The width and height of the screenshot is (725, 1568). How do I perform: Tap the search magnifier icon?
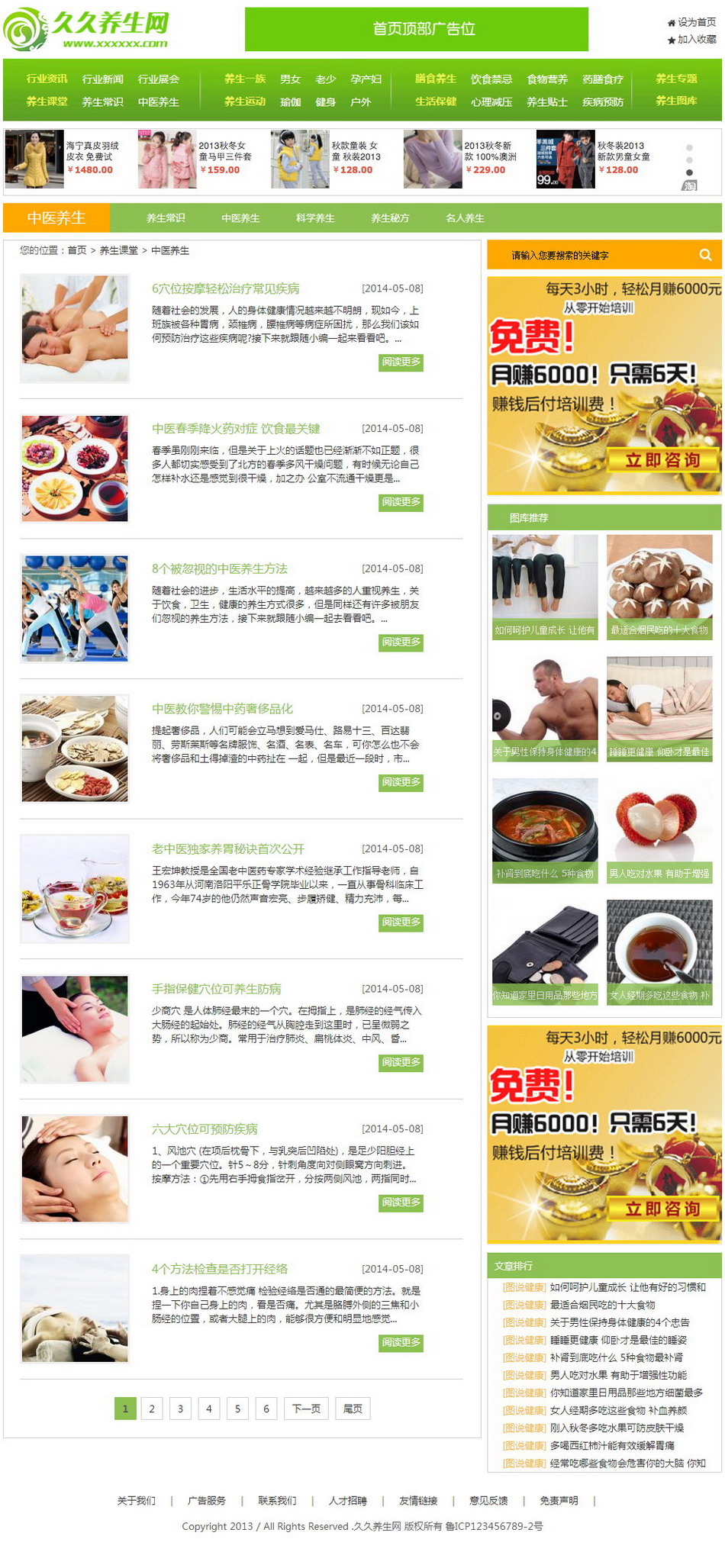pos(705,255)
